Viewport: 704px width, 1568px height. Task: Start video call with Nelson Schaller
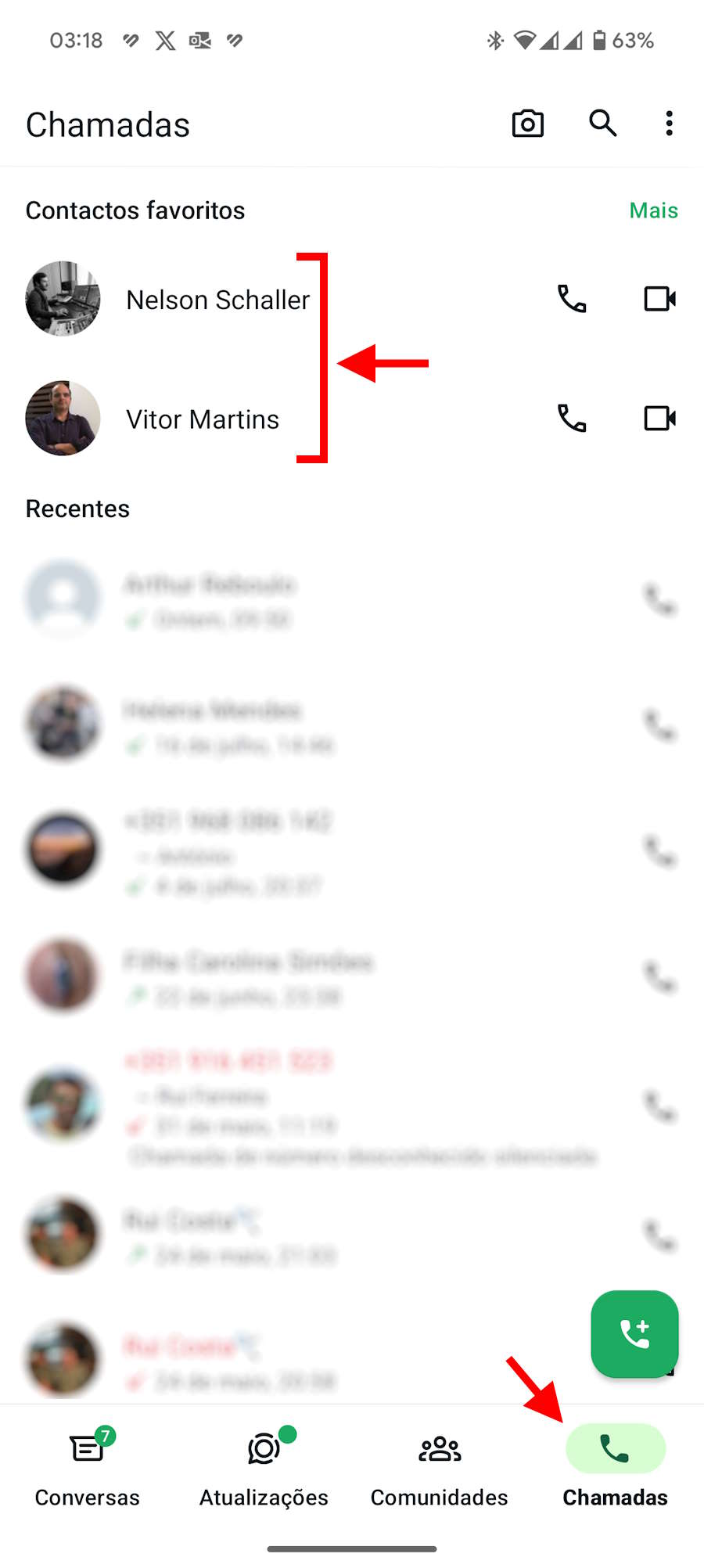coord(659,299)
